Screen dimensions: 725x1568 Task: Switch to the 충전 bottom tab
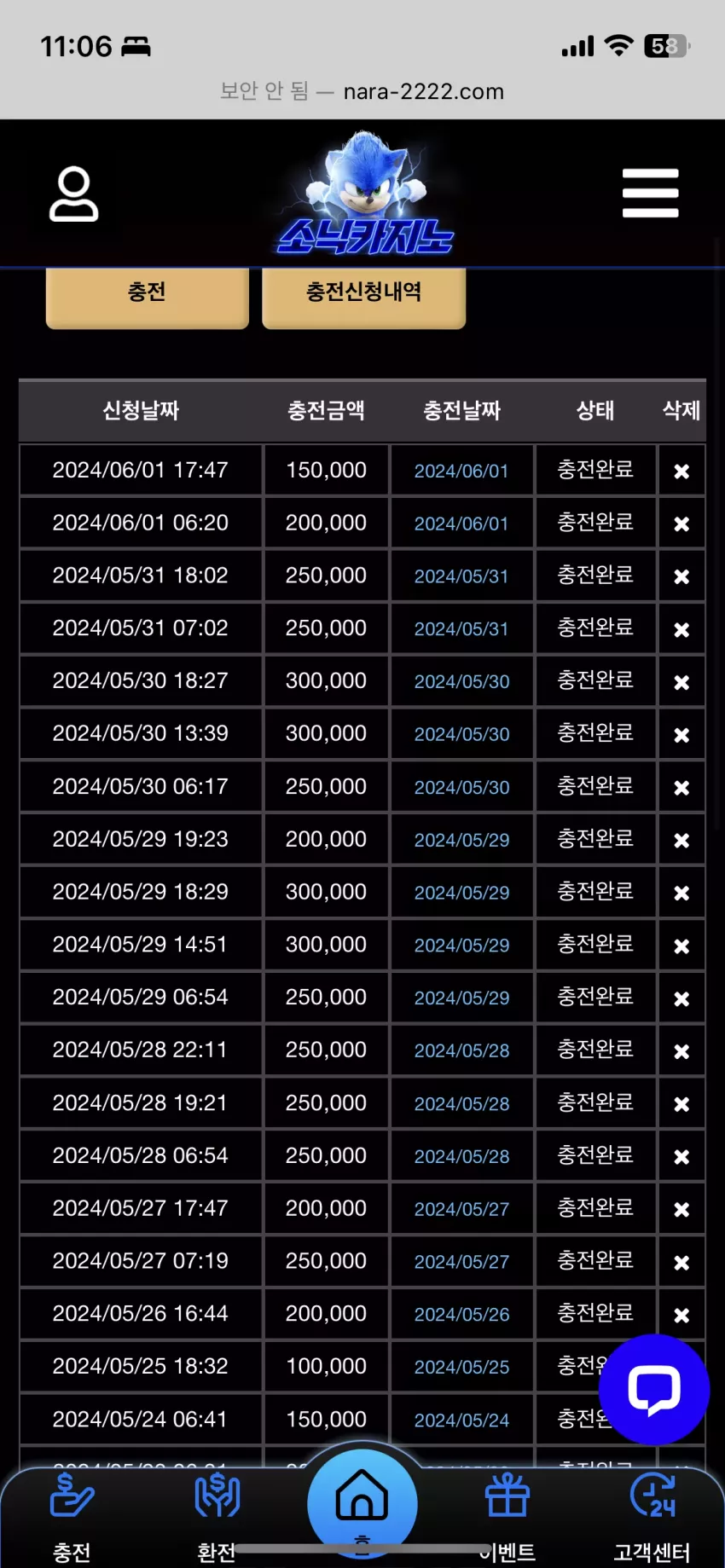pyautogui.click(x=72, y=1518)
